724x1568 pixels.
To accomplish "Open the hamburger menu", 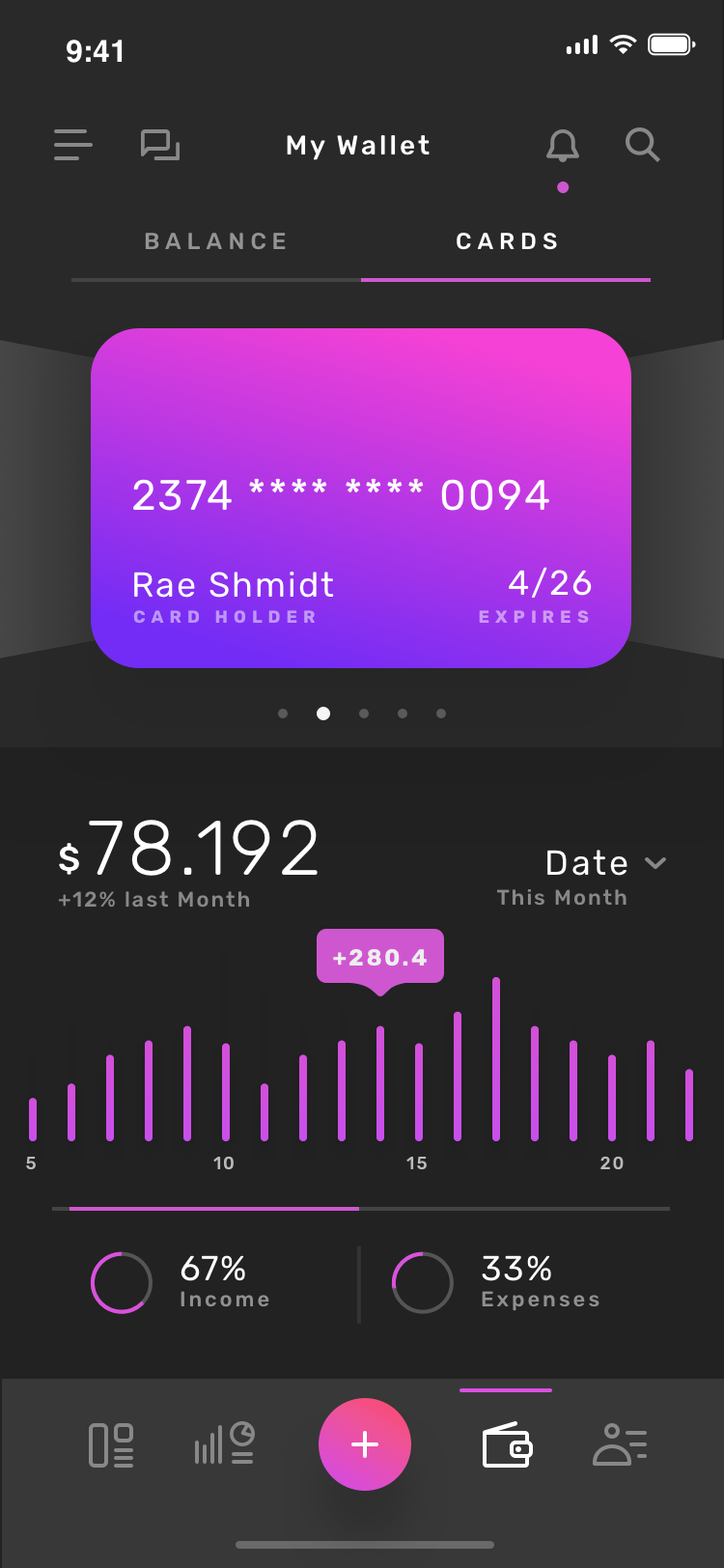I will pos(73,145).
